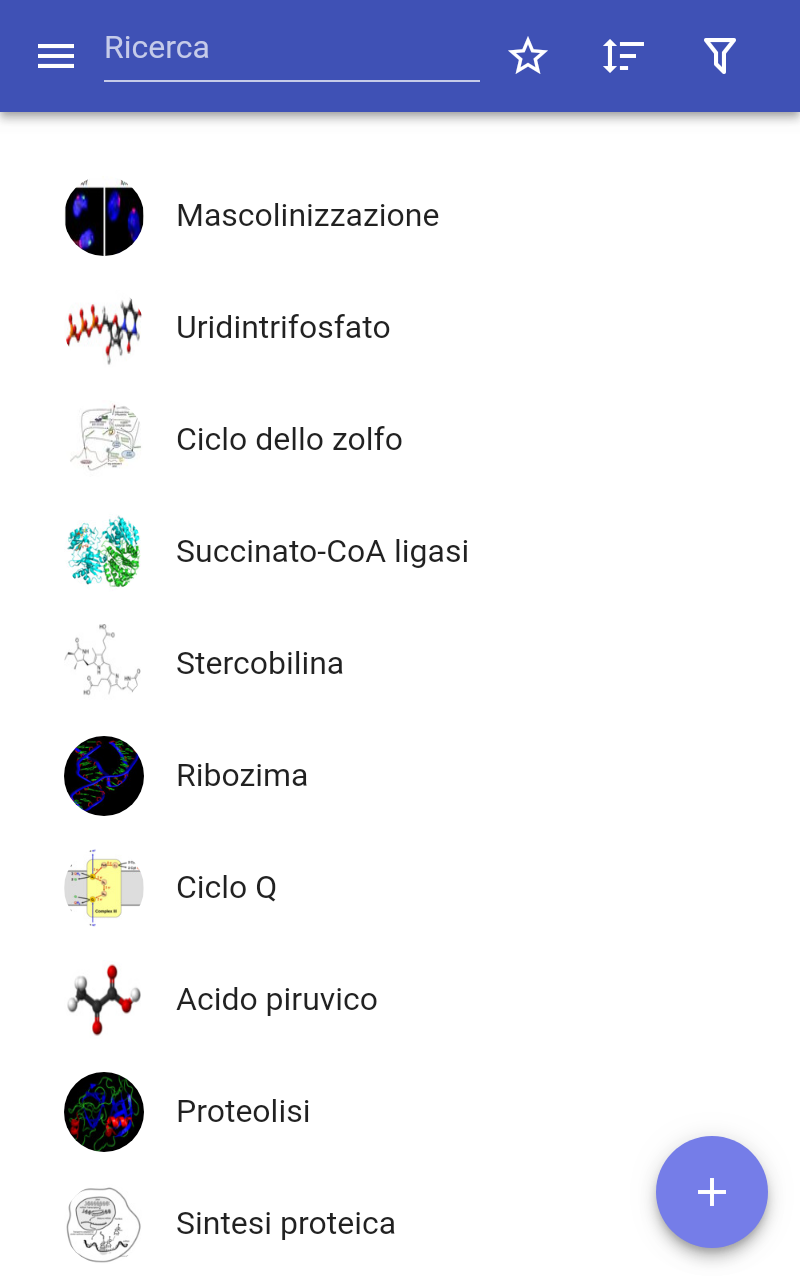Open the Proteolisi entry
Viewport: 800px width, 1280px height.
(243, 1112)
